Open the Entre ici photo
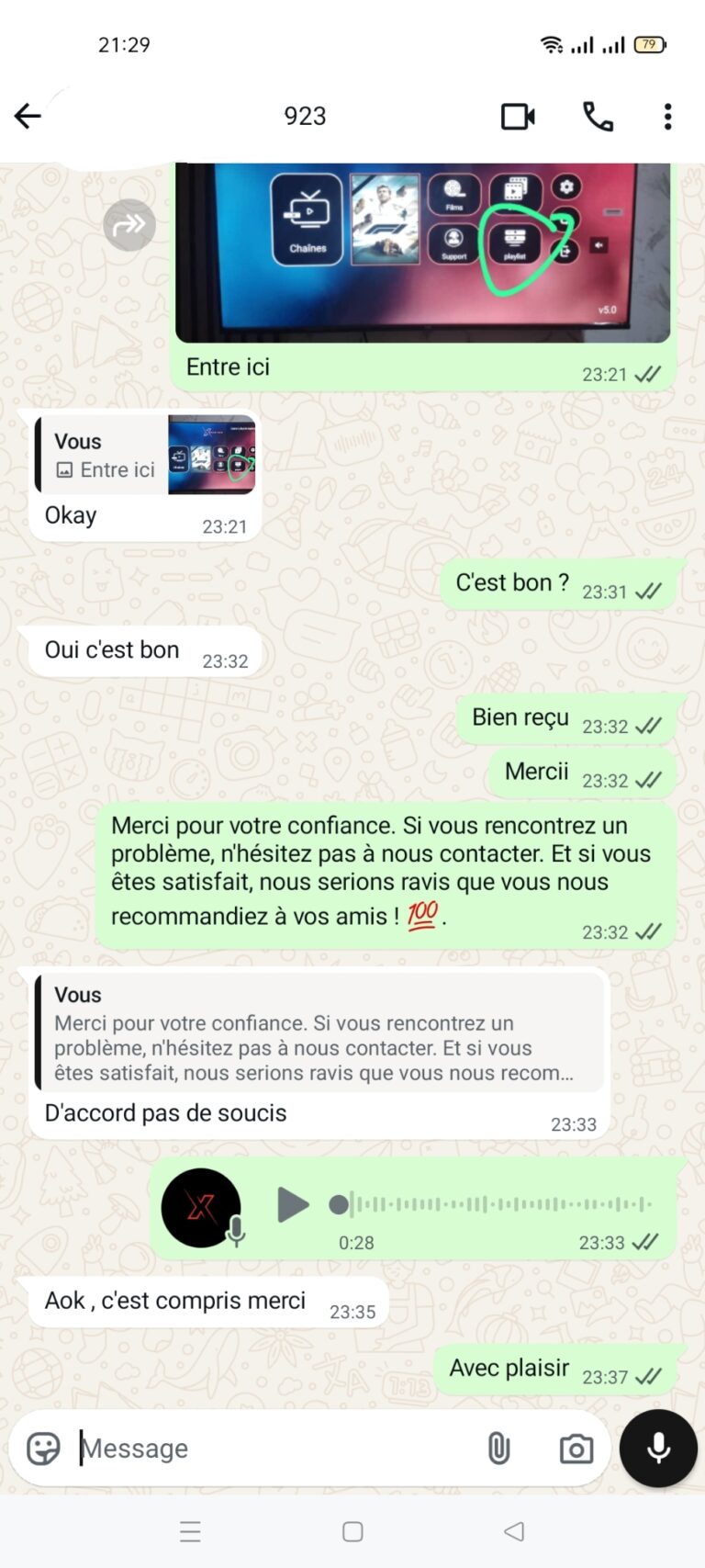This screenshot has width=705, height=1568. point(422,248)
